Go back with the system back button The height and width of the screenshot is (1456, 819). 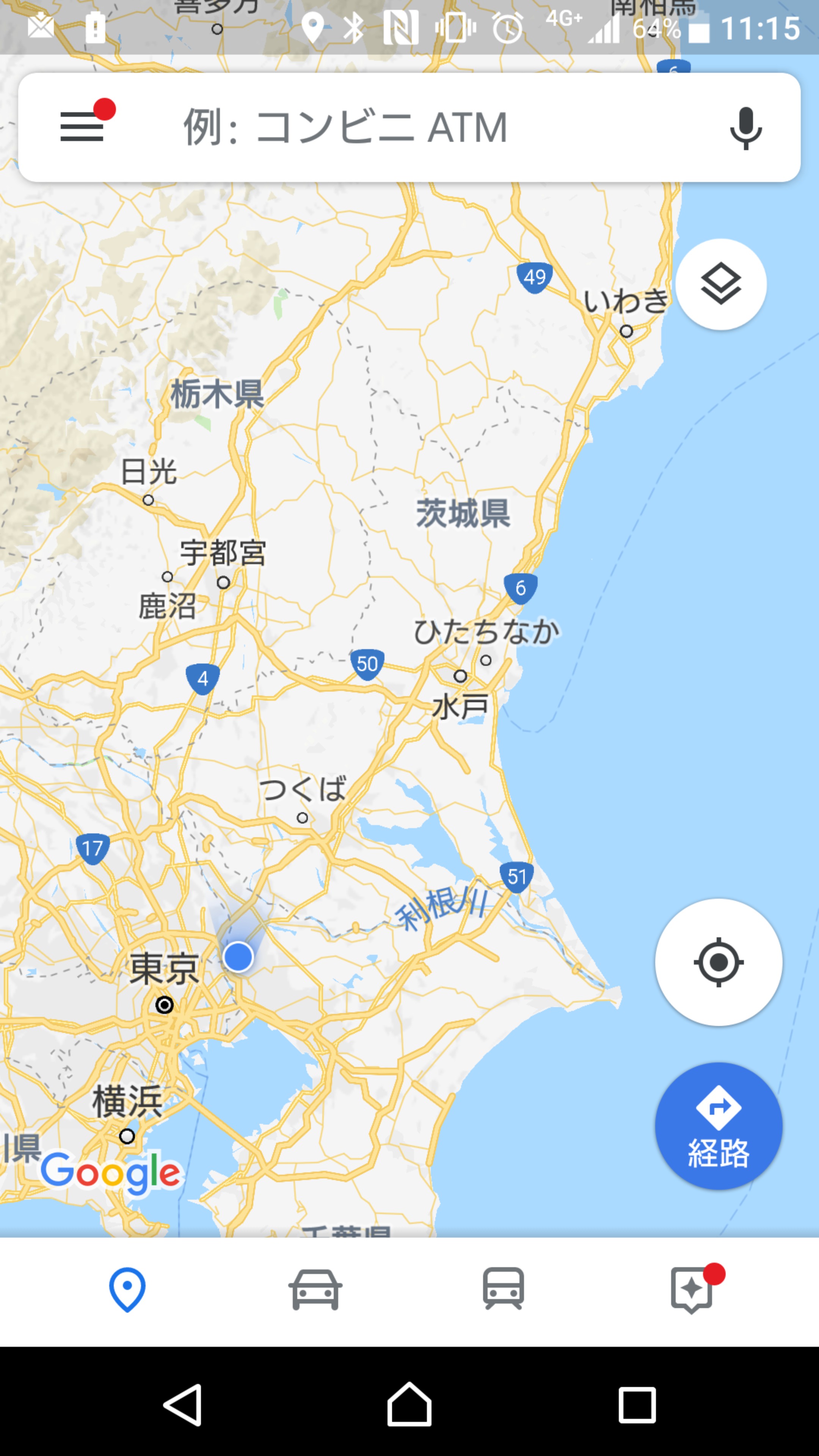pos(183,1404)
